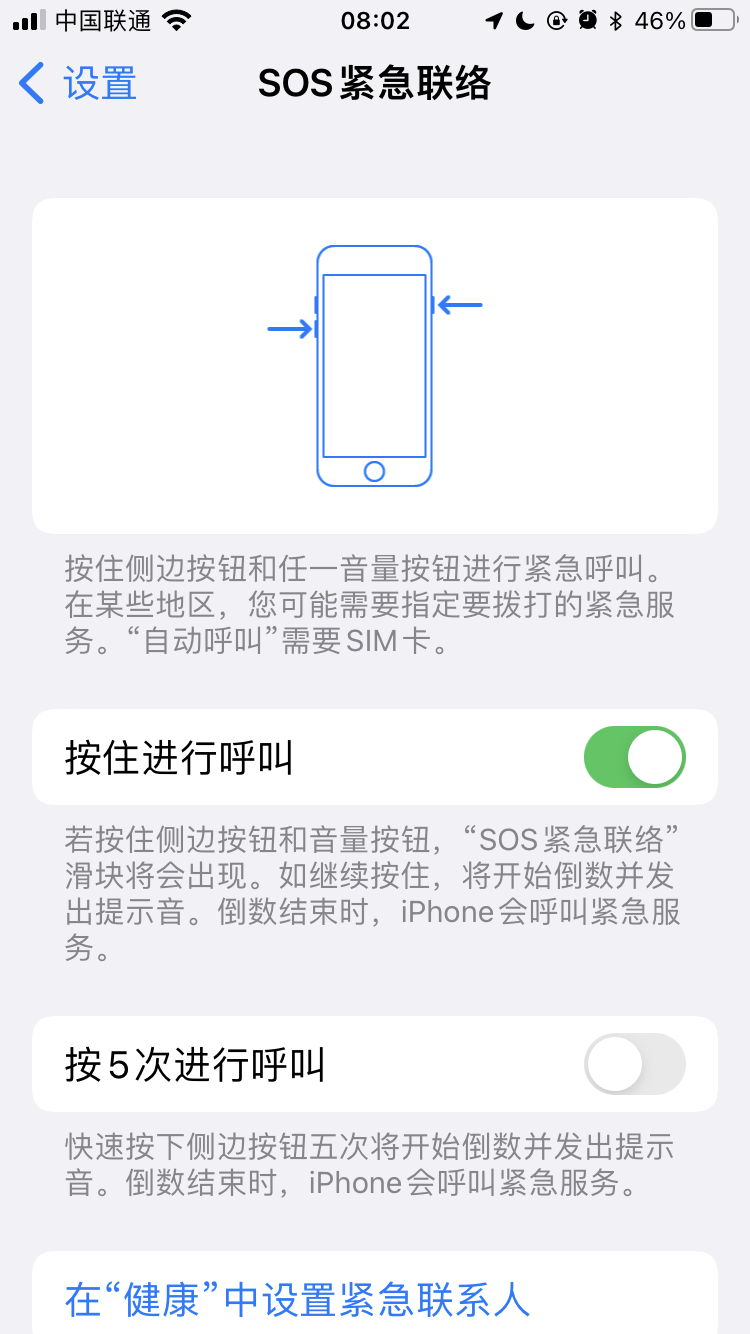
Task: Tap the Bluetooth status bar icon
Action: point(613,19)
